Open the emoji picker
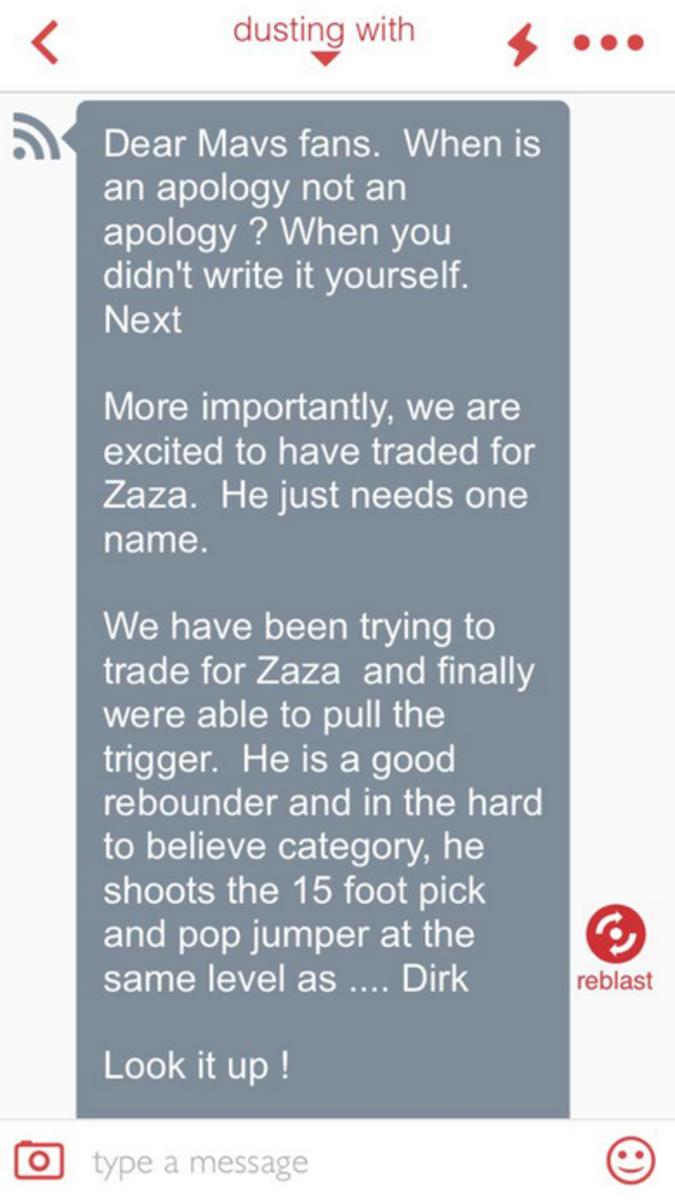Image resolution: width=675 pixels, height=1200 pixels. pyautogui.click(x=631, y=1160)
